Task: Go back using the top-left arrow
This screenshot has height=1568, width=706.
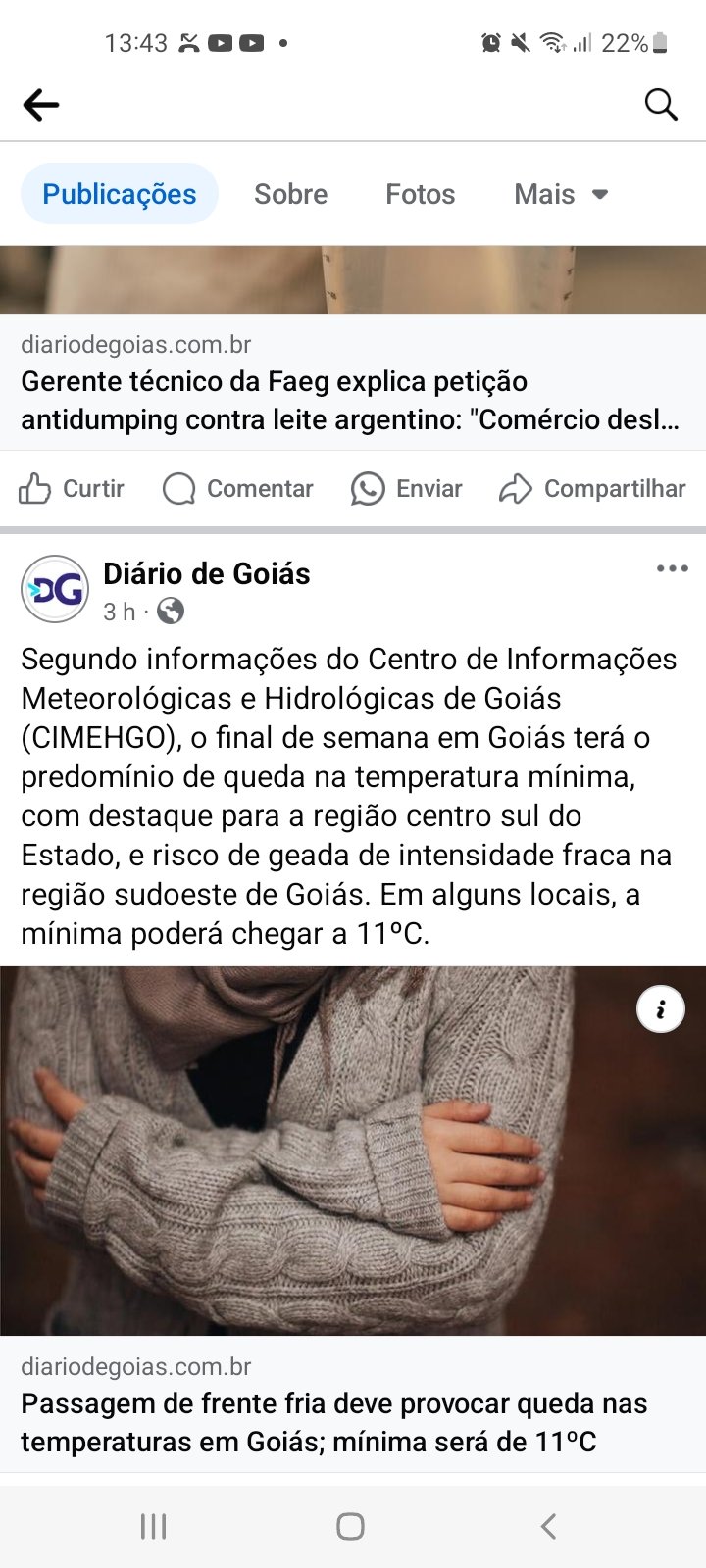Action: pos(41,104)
